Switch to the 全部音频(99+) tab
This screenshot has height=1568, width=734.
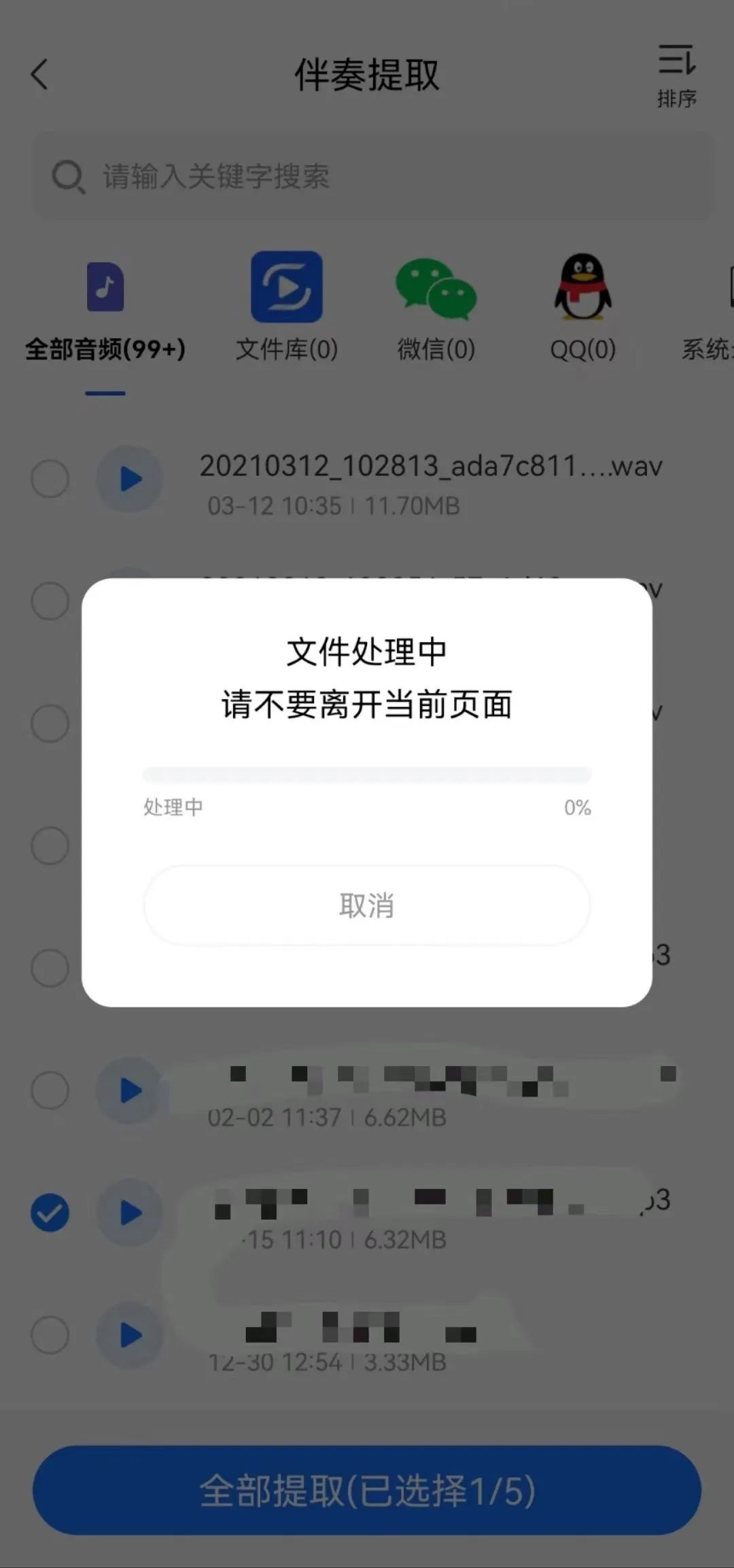(x=105, y=350)
